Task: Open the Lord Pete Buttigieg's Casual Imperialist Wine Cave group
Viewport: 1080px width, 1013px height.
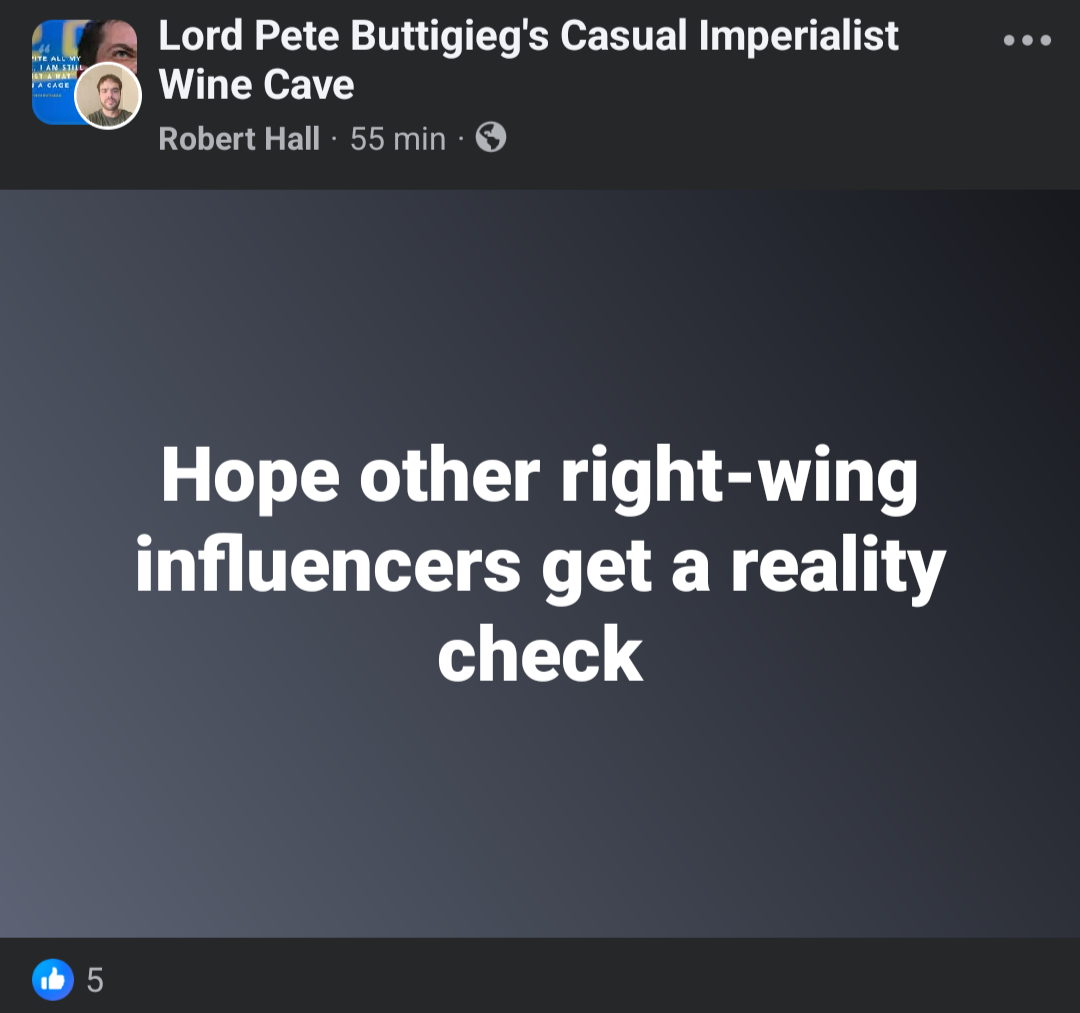Action: [528, 60]
